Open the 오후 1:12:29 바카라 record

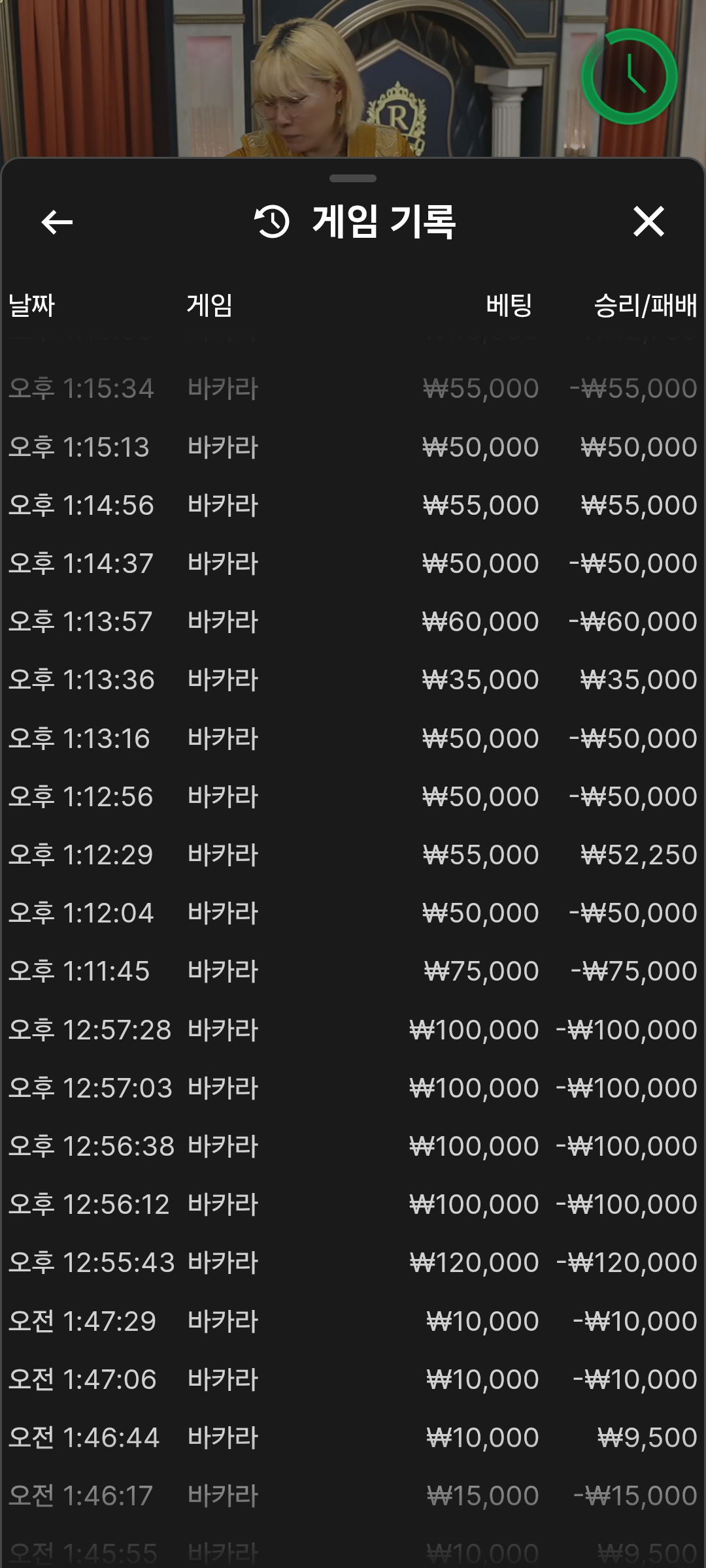353,855
